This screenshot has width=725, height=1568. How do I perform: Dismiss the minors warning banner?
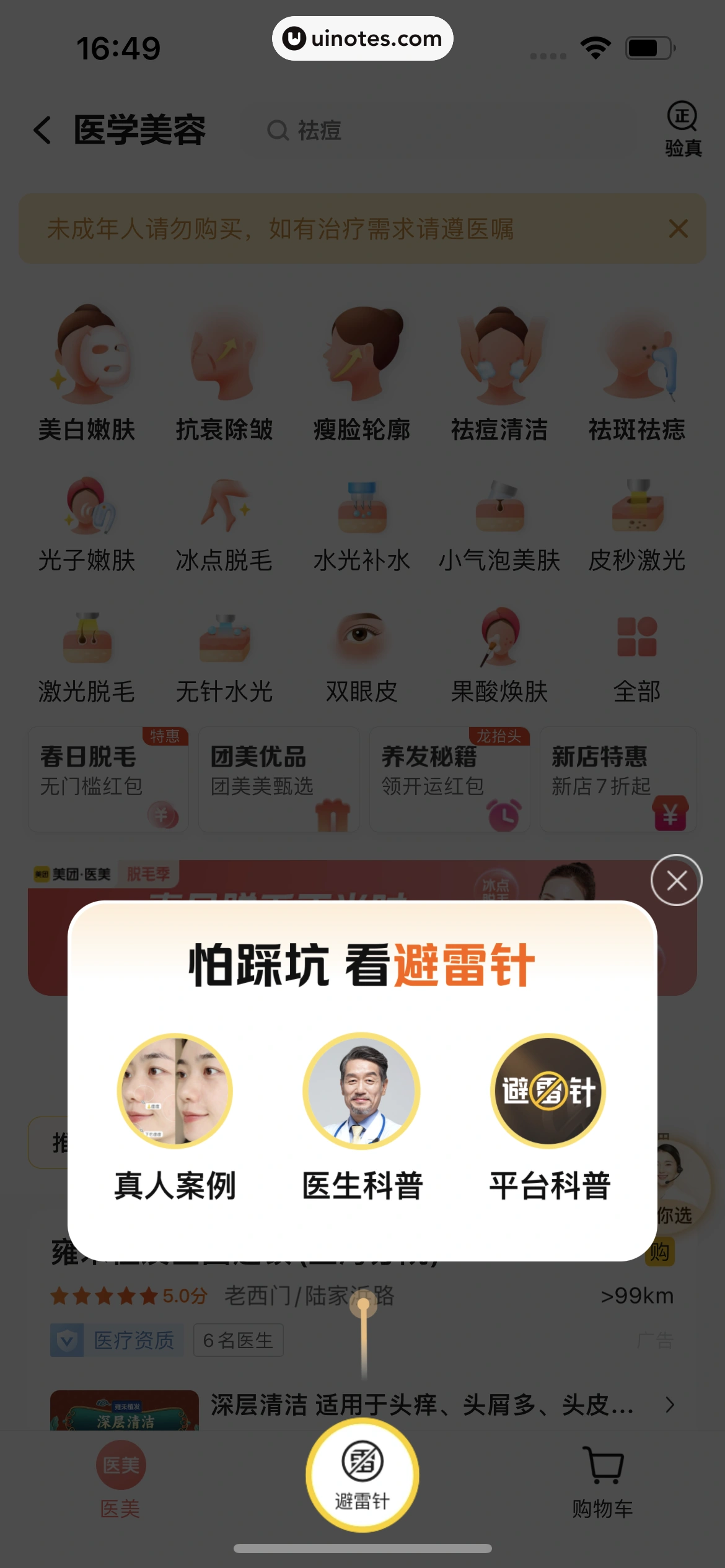pos(678,229)
